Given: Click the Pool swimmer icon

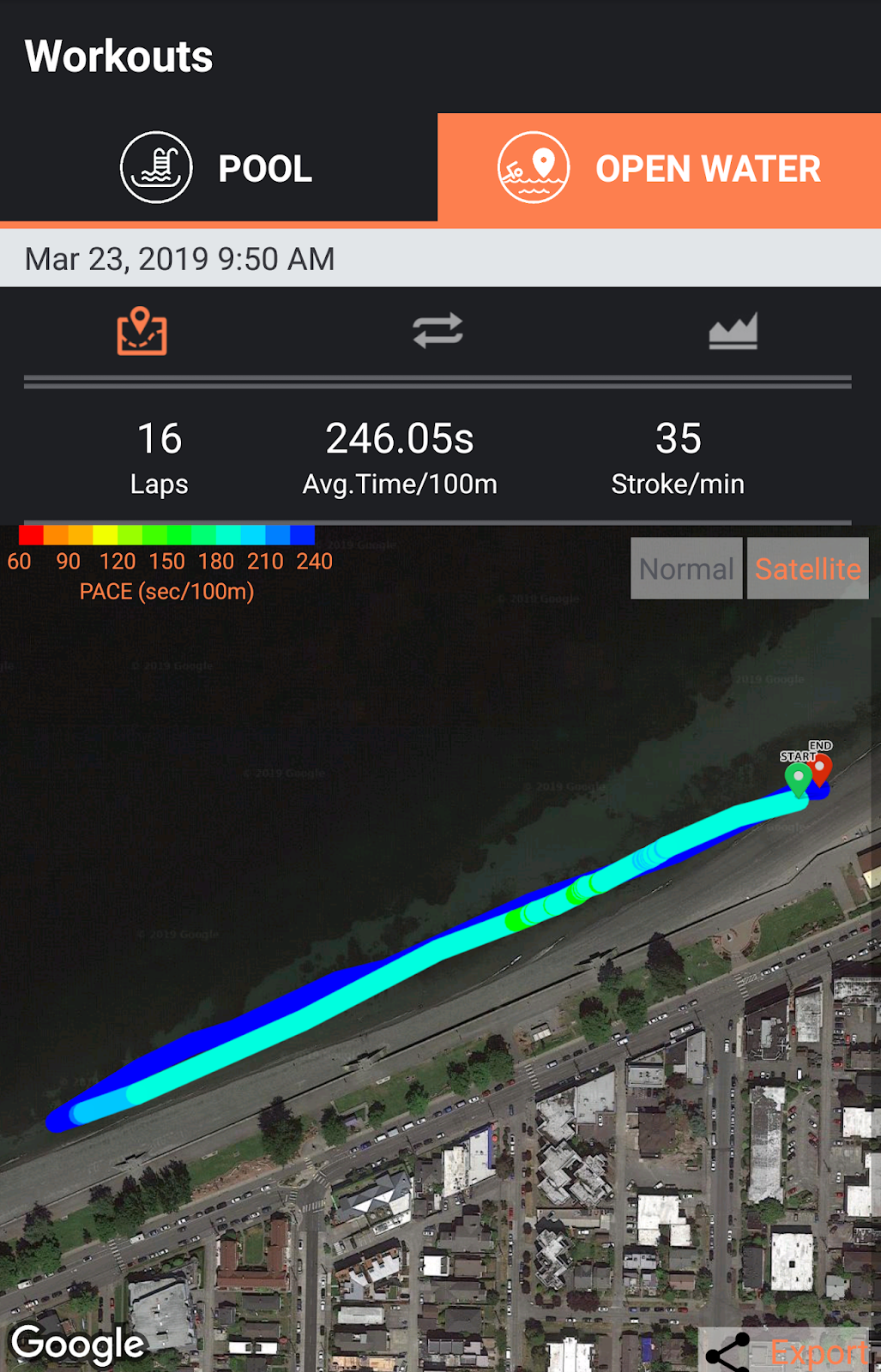Looking at the screenshot, I should [157, 166].
